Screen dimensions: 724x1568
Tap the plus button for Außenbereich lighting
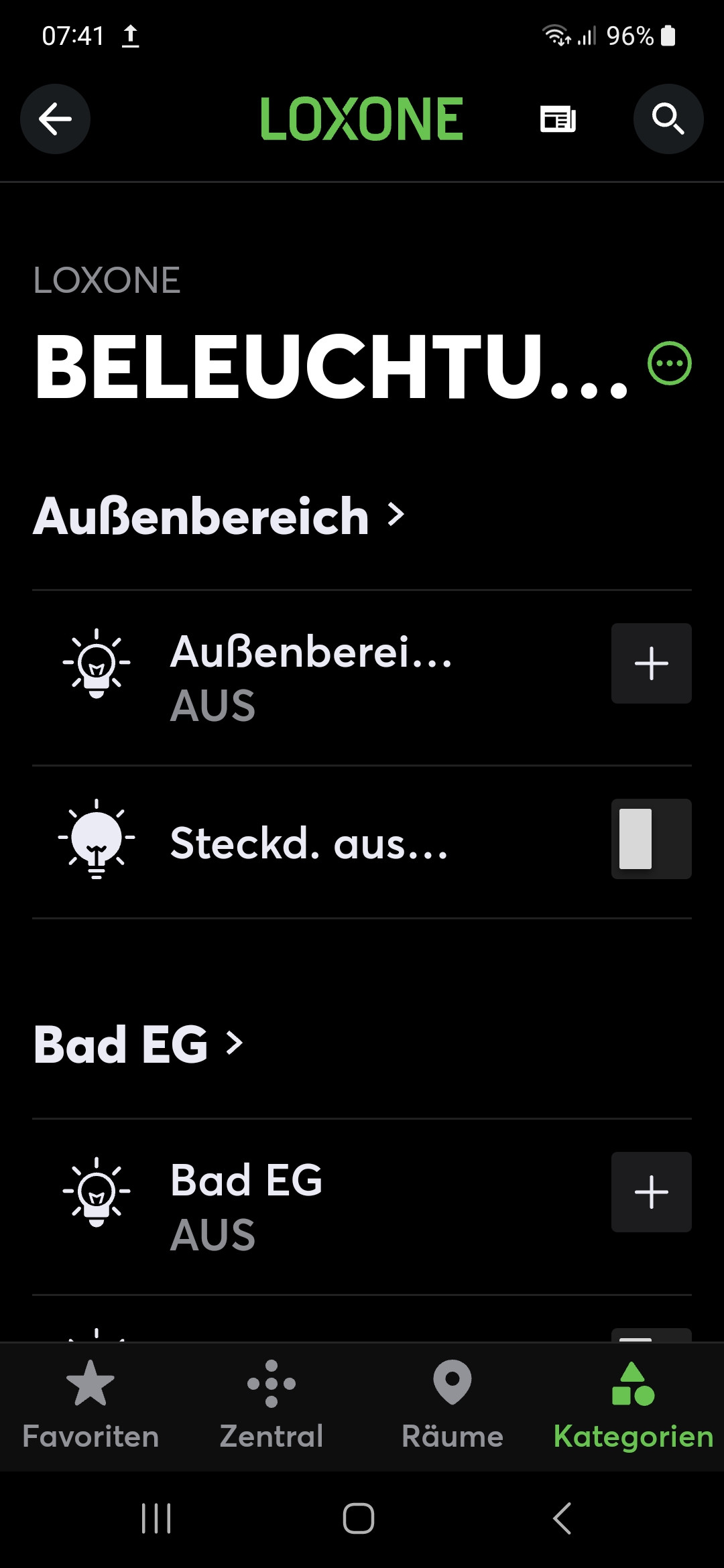(x=651, y=663)
